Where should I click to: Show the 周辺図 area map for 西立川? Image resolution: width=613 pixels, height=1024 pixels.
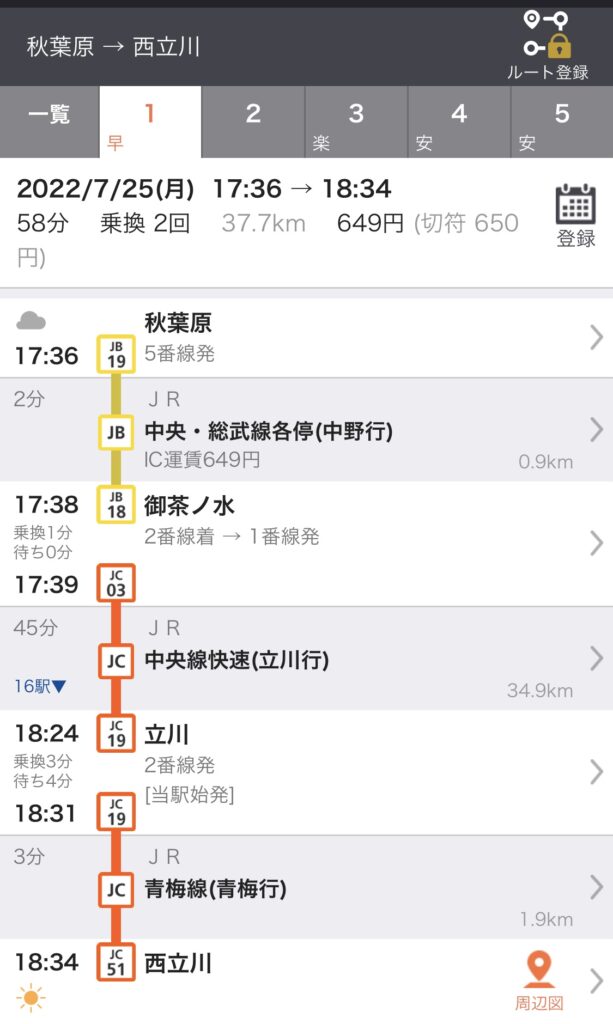click(539, 981)
